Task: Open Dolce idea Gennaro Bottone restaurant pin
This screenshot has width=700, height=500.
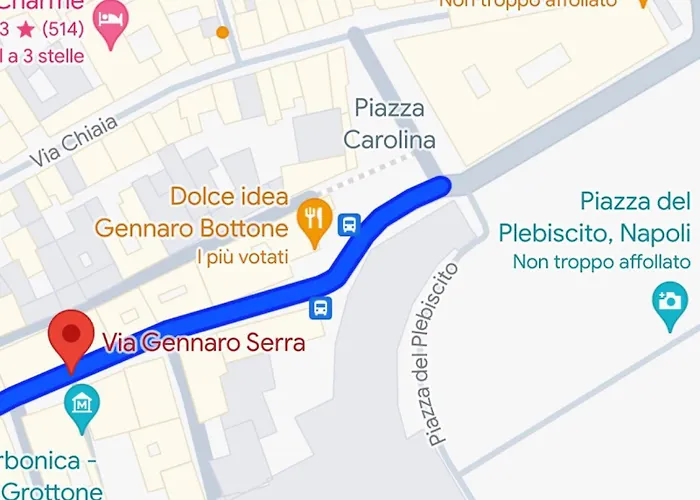Action: tap(316, 219)
